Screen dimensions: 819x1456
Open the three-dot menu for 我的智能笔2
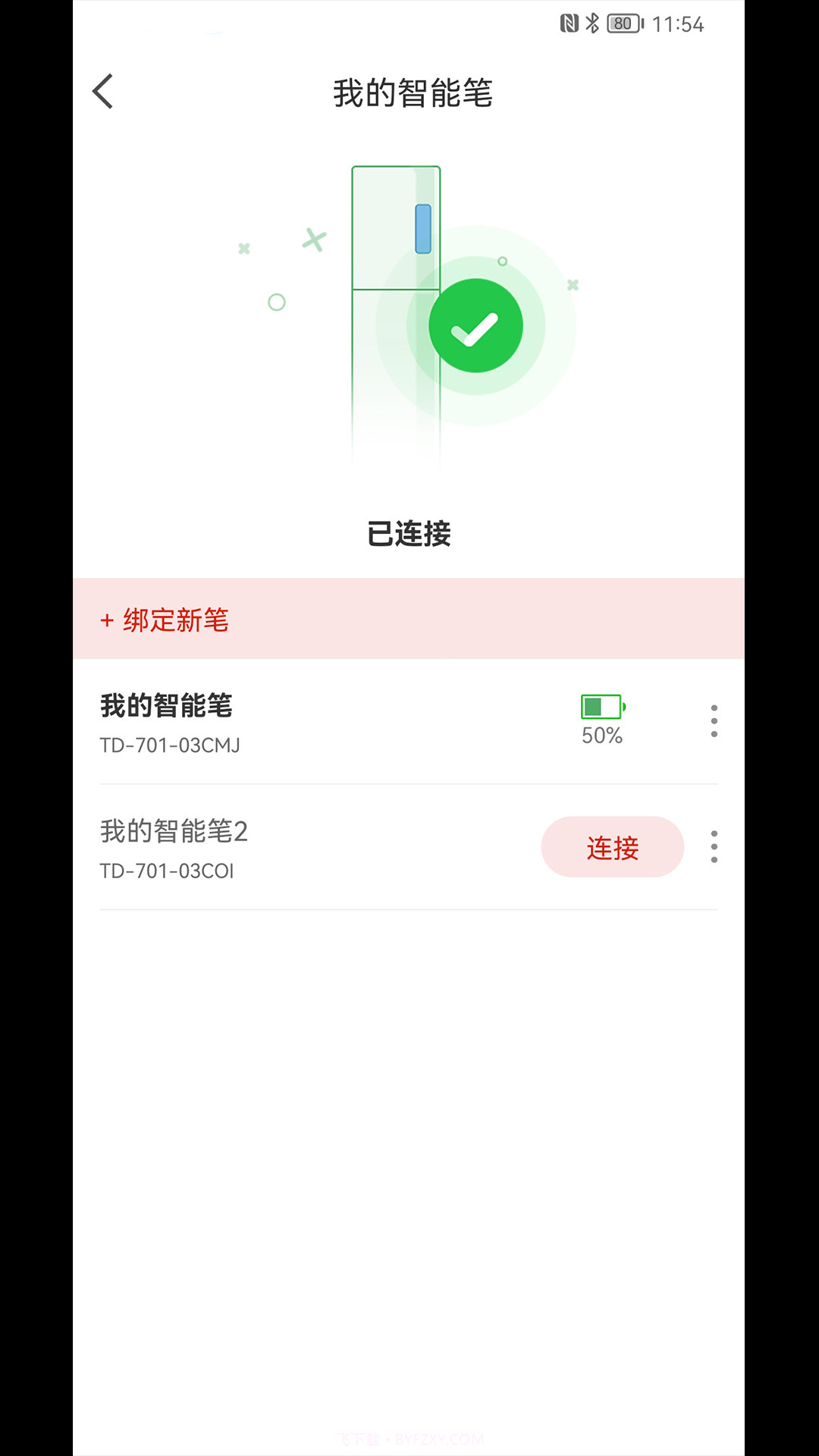coord(714,847)
